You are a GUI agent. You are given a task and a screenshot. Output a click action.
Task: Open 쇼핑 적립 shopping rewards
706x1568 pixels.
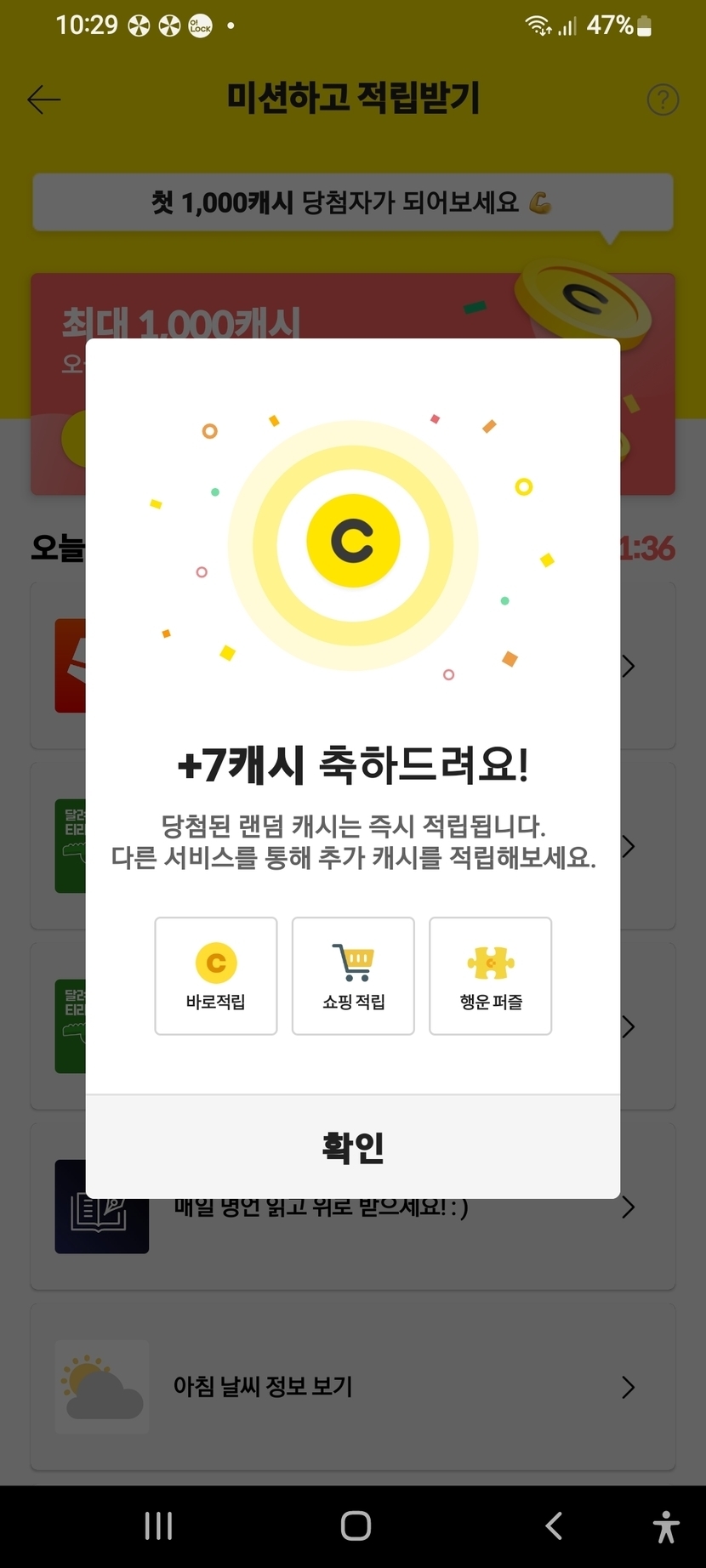(x=353, y=975)
